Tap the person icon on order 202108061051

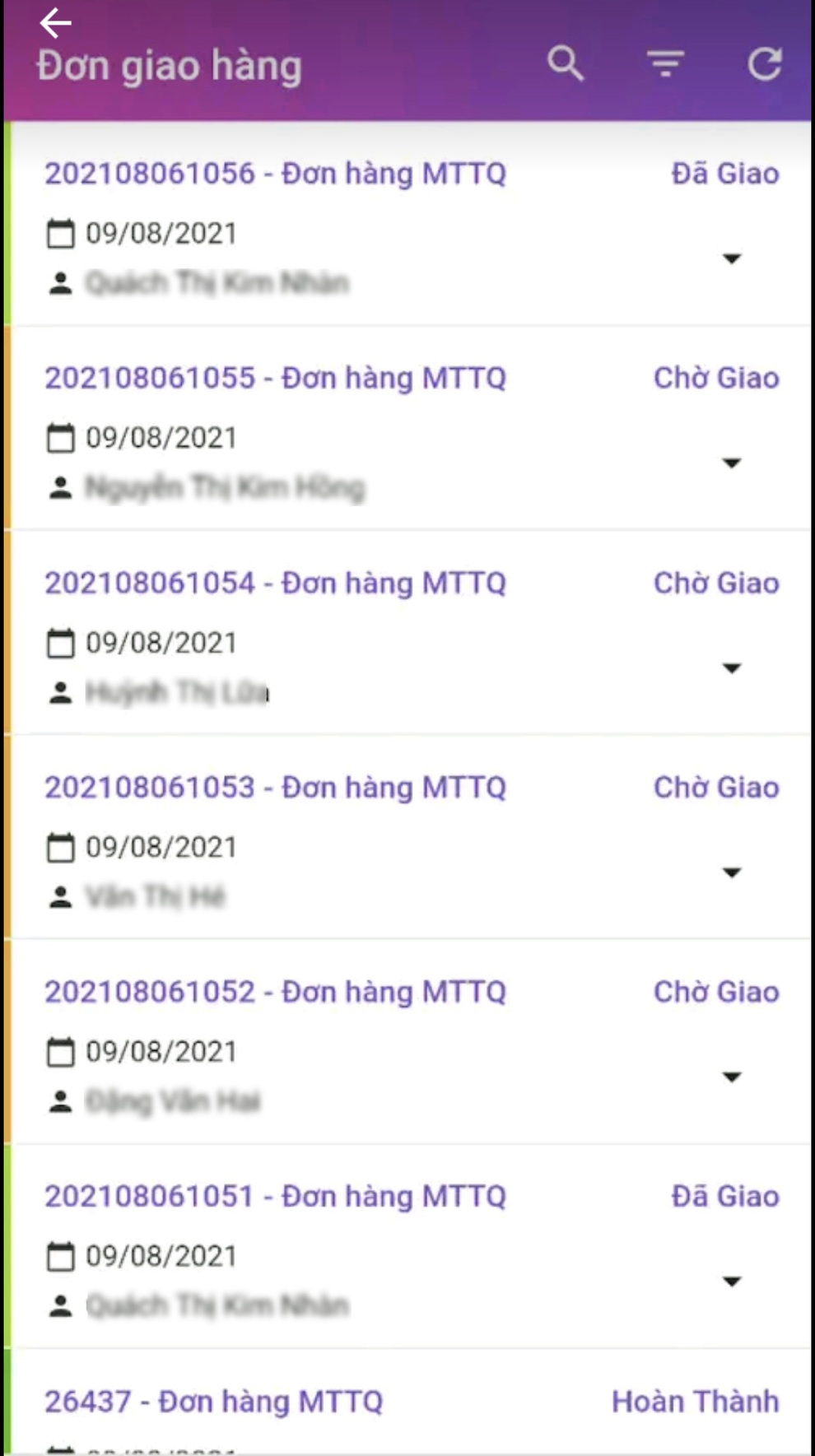pyautogui.click(x=61, y=1305)
